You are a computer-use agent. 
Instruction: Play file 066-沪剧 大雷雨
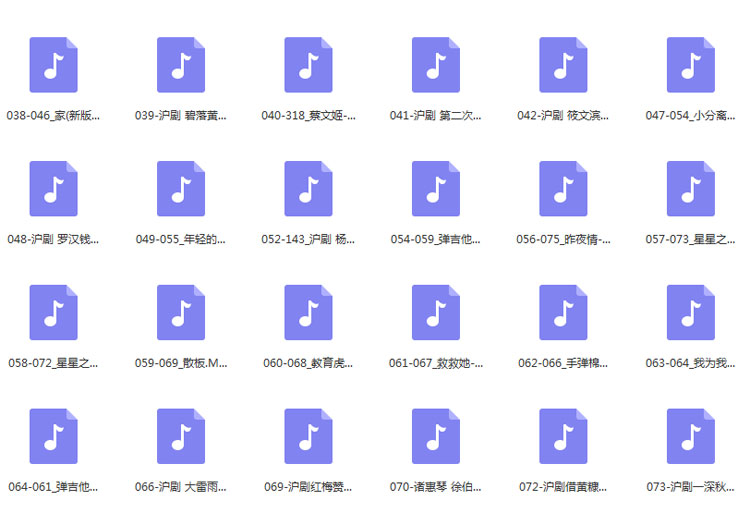pyautogui.click(x=181, y=437)
